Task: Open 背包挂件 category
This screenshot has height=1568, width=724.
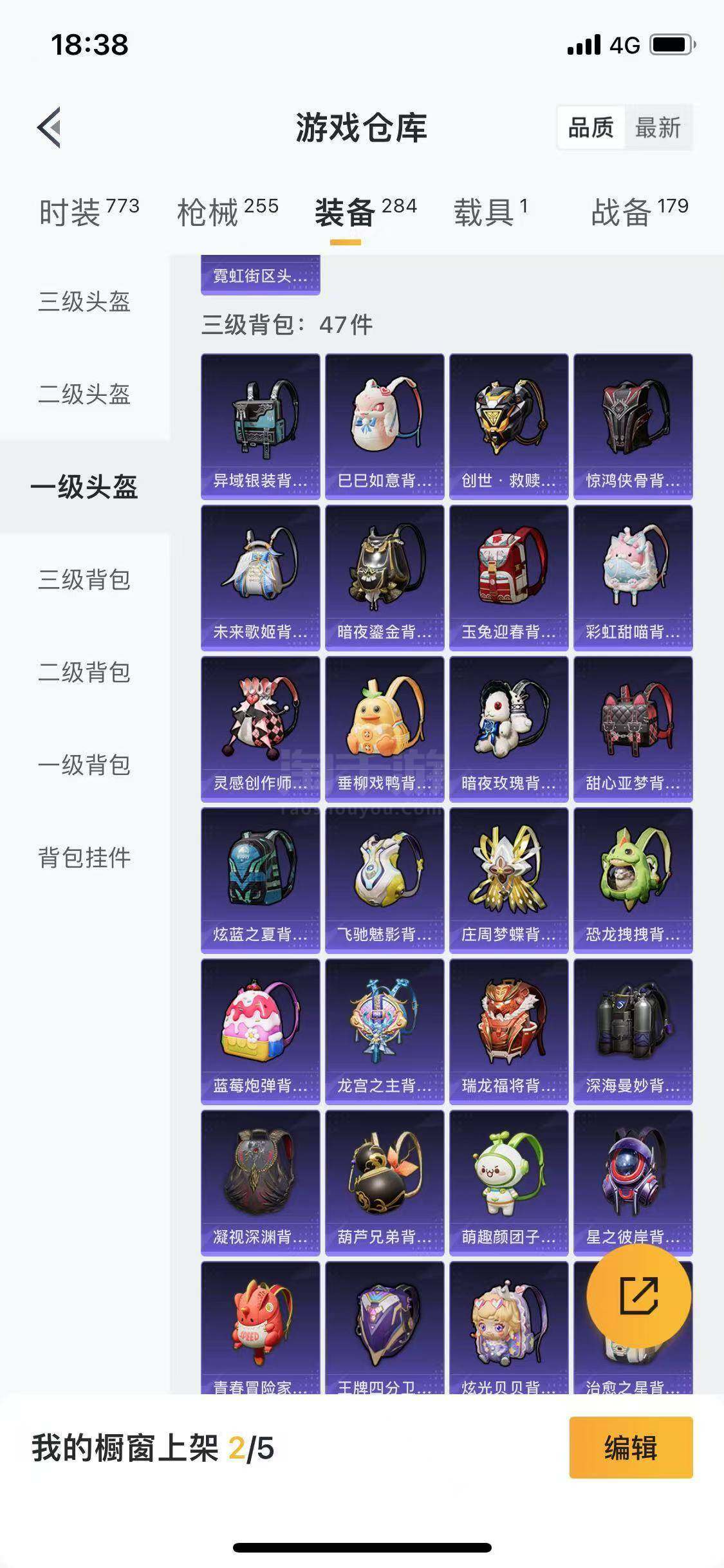Action: click(x=84, y=857)
